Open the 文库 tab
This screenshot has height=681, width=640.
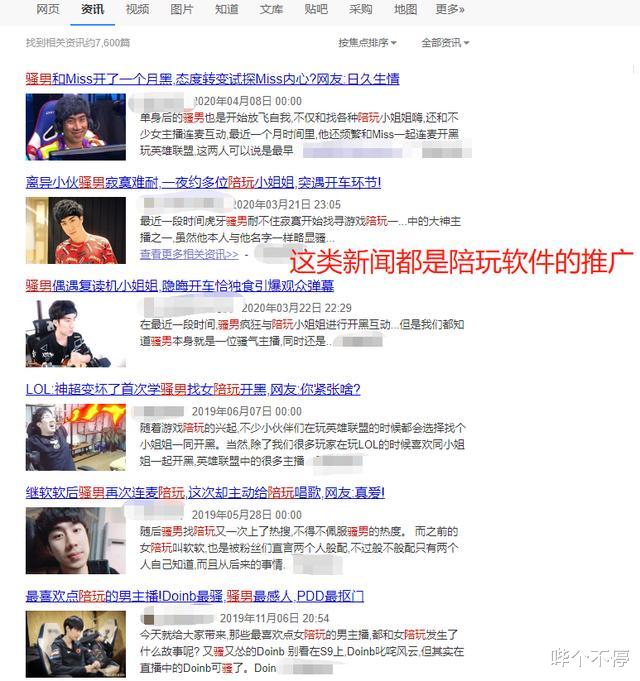click(271, 9)
